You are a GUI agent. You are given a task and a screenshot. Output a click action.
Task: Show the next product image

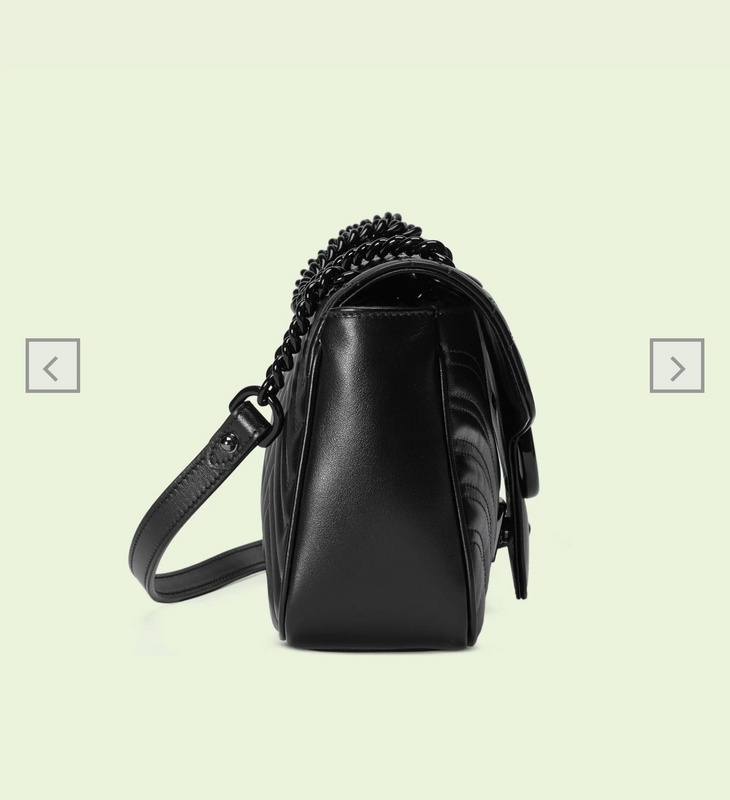pos(677,366)
